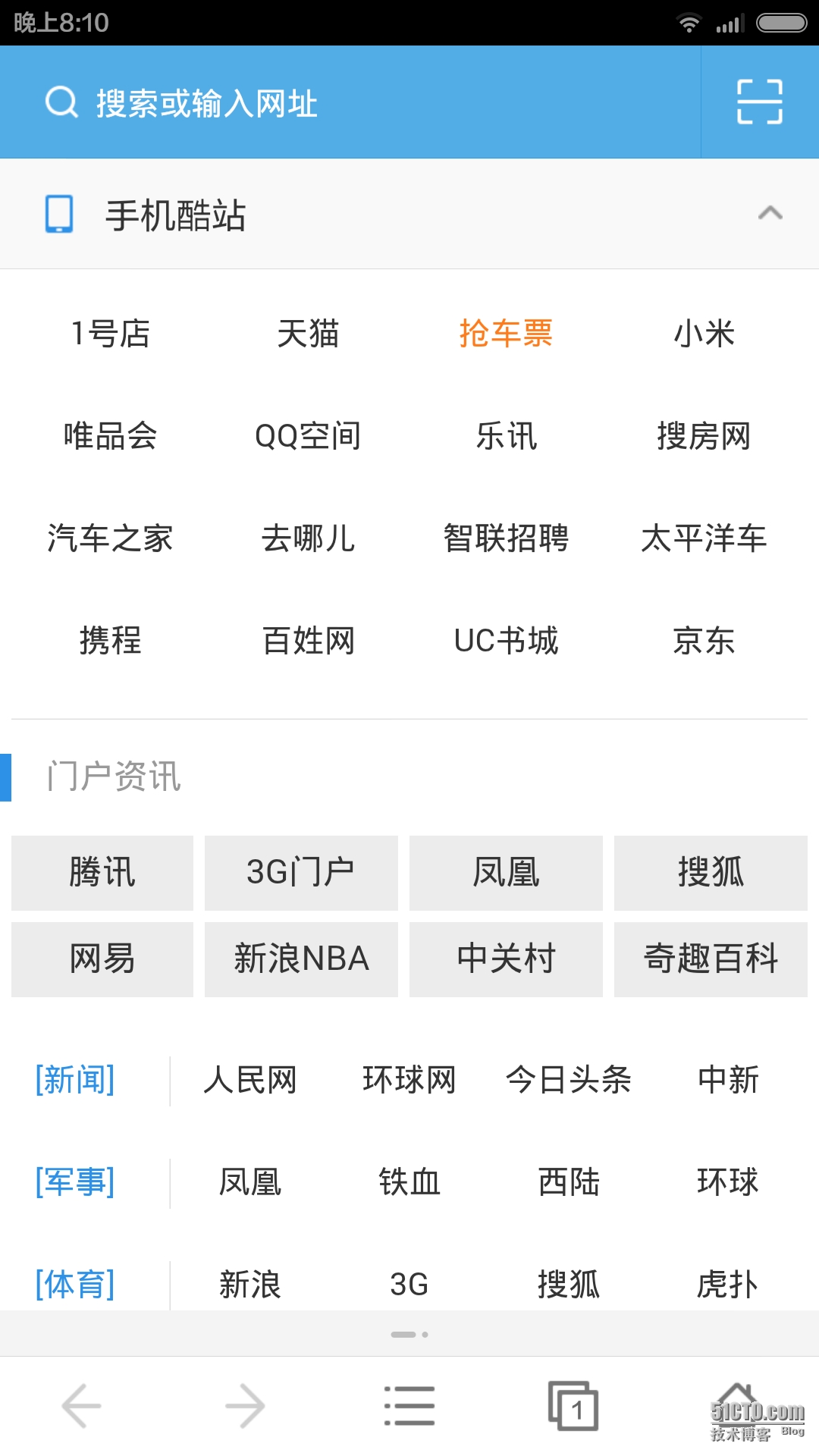This screenshot has width=819, height=1456.
Task: Collapse the 手机酷站 section
Action: [x=770, y=213]
